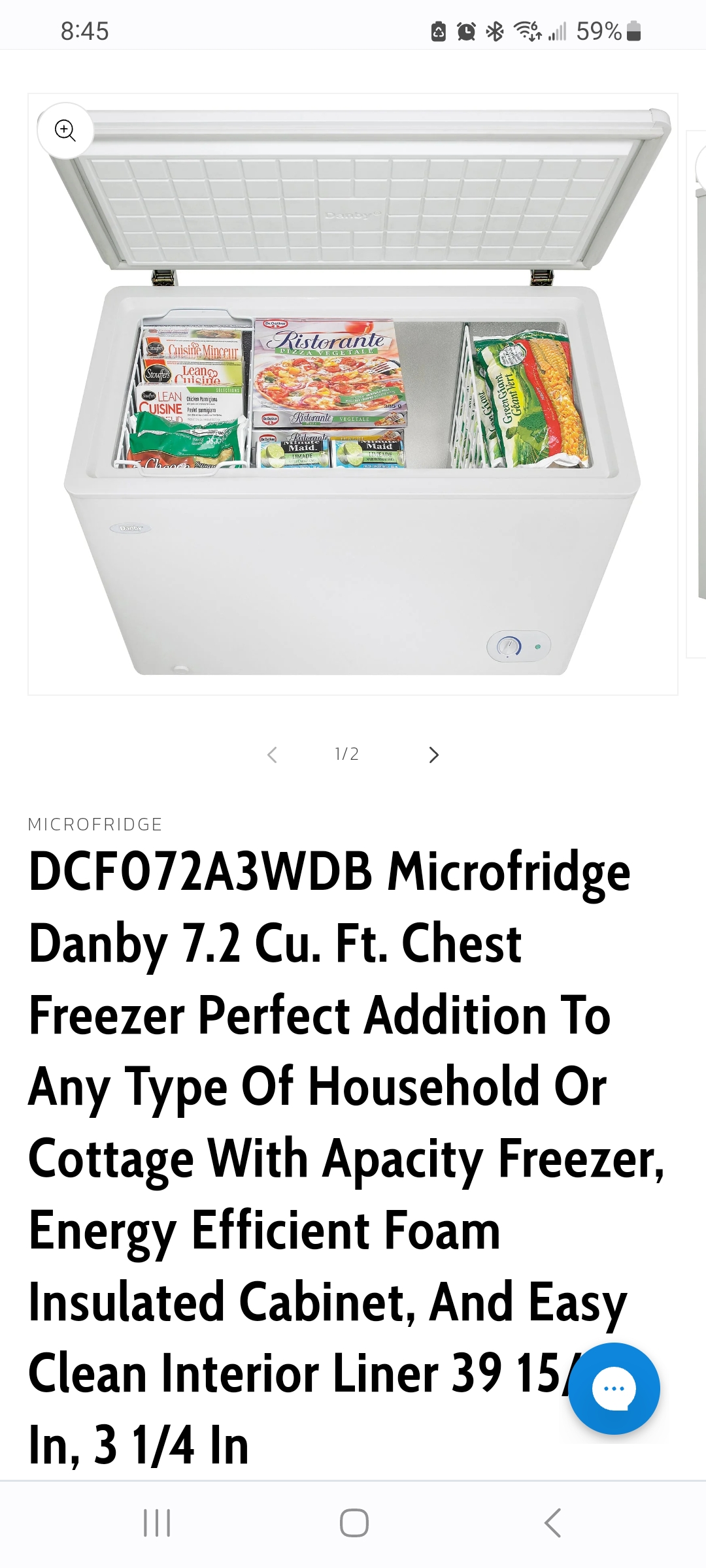Viewport: 706px width, 1568px height.
Task: Open the live chat bubble
Action: point(614,1388)
